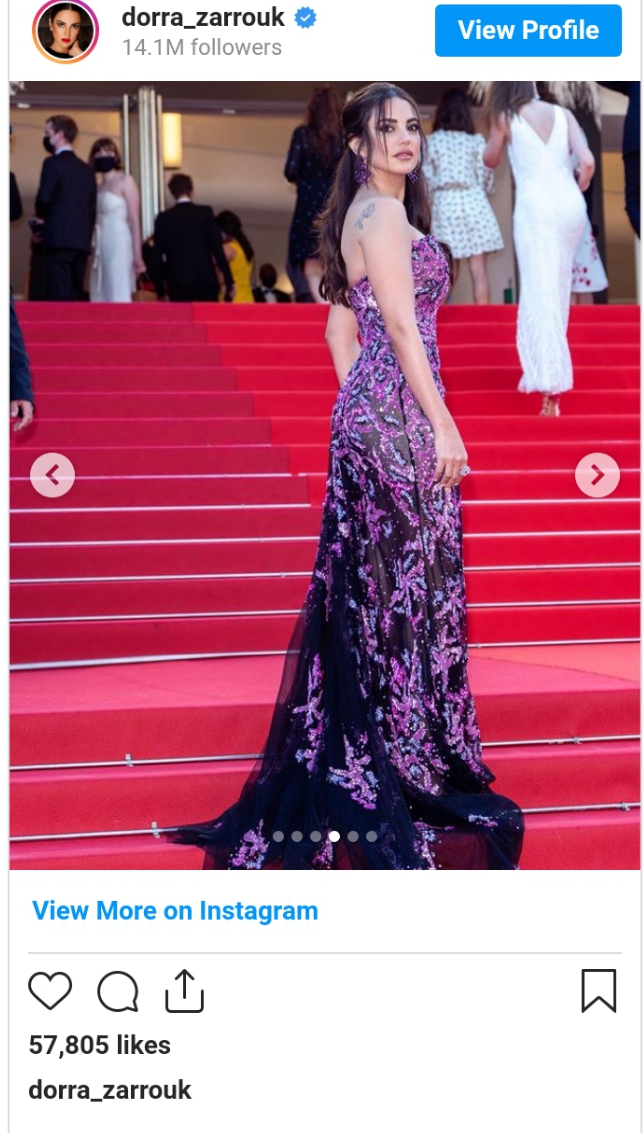Go to the next photo in carousel
The width and height of the screenshot is (644, 1133).
click(x=597, y=475)
